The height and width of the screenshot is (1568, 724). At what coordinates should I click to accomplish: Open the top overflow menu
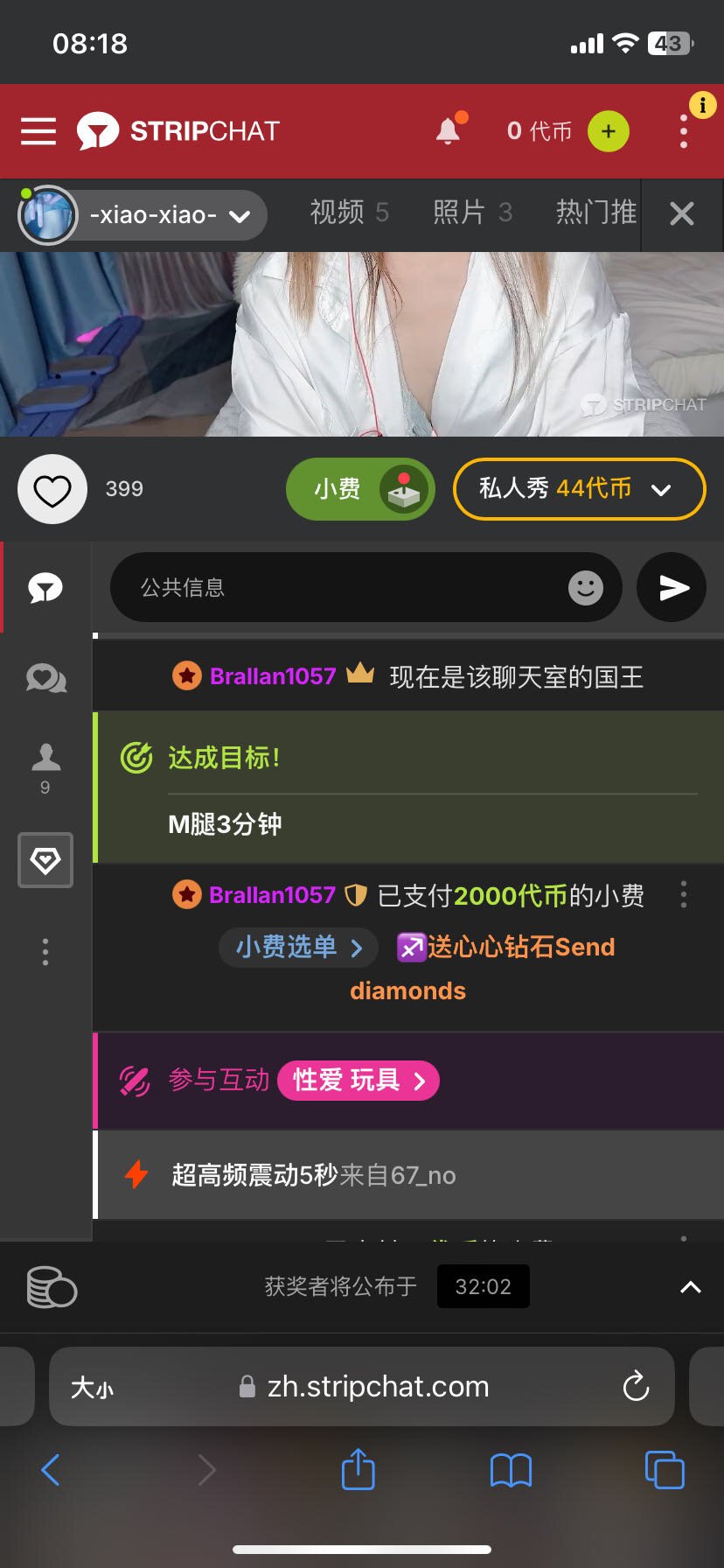click(684, 131)
